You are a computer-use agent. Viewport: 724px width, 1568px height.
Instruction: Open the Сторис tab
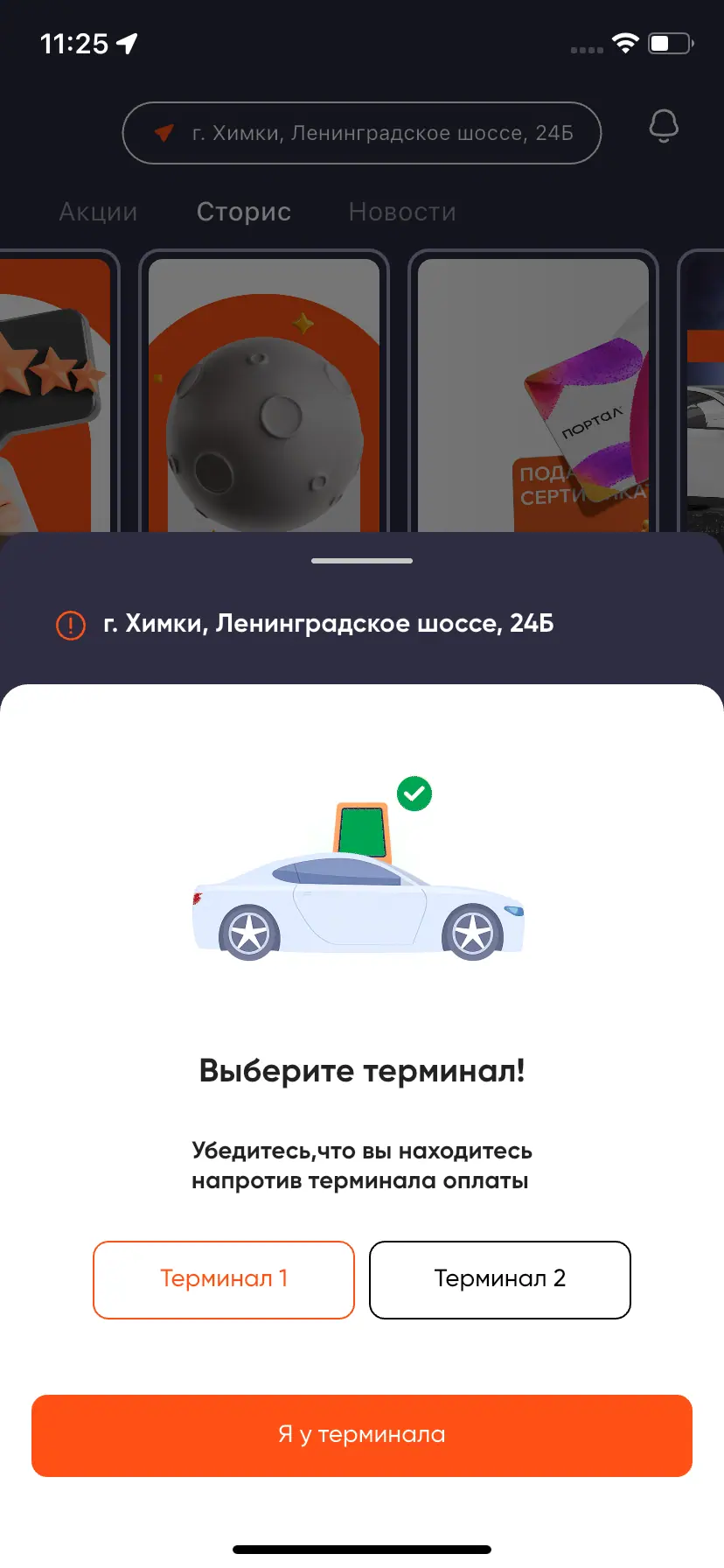click(x=243, y=212)
